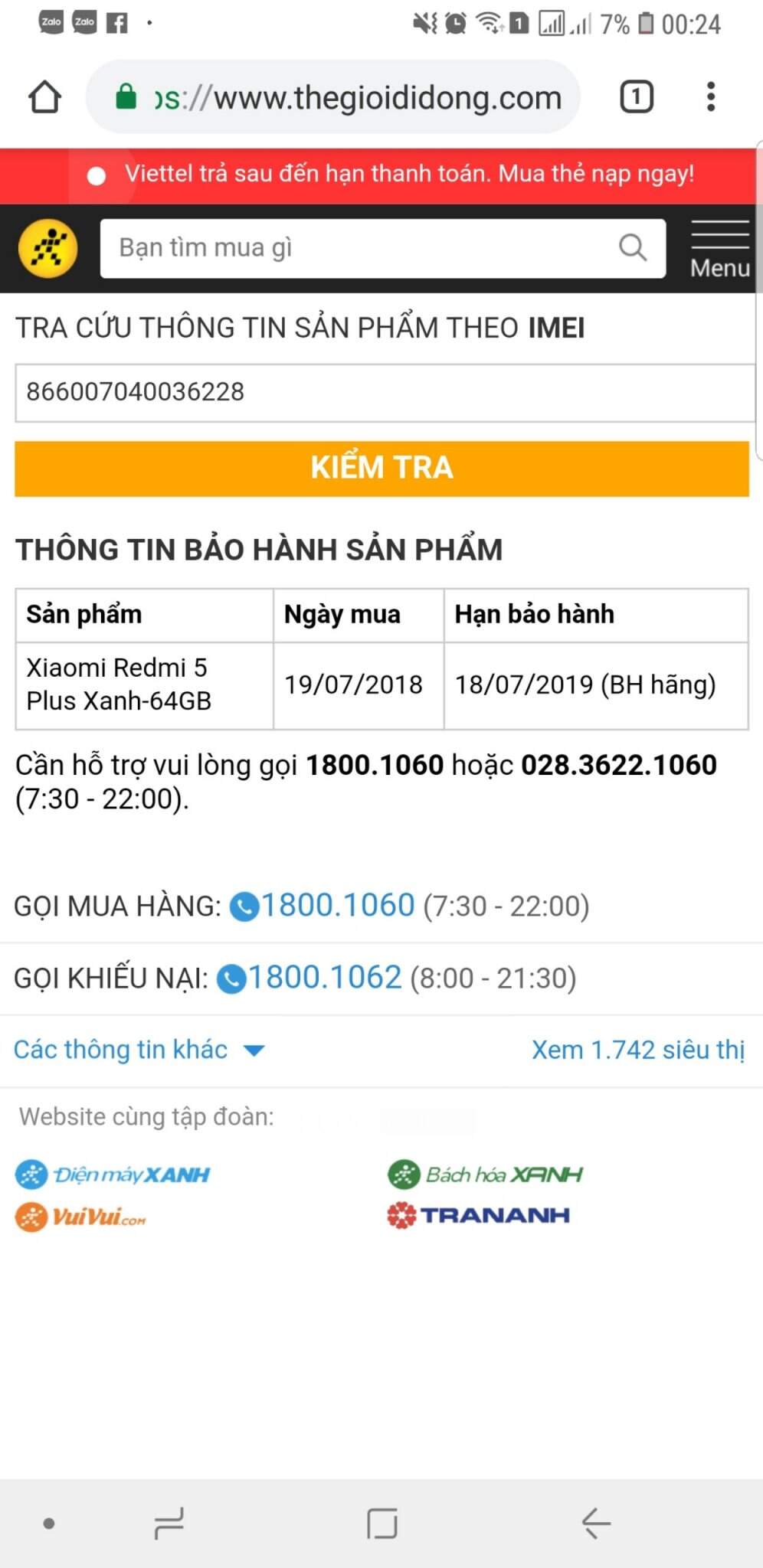763x1568 pixels.
Task: Visit the VuiVui.com website
Action: coord(80,1217)
